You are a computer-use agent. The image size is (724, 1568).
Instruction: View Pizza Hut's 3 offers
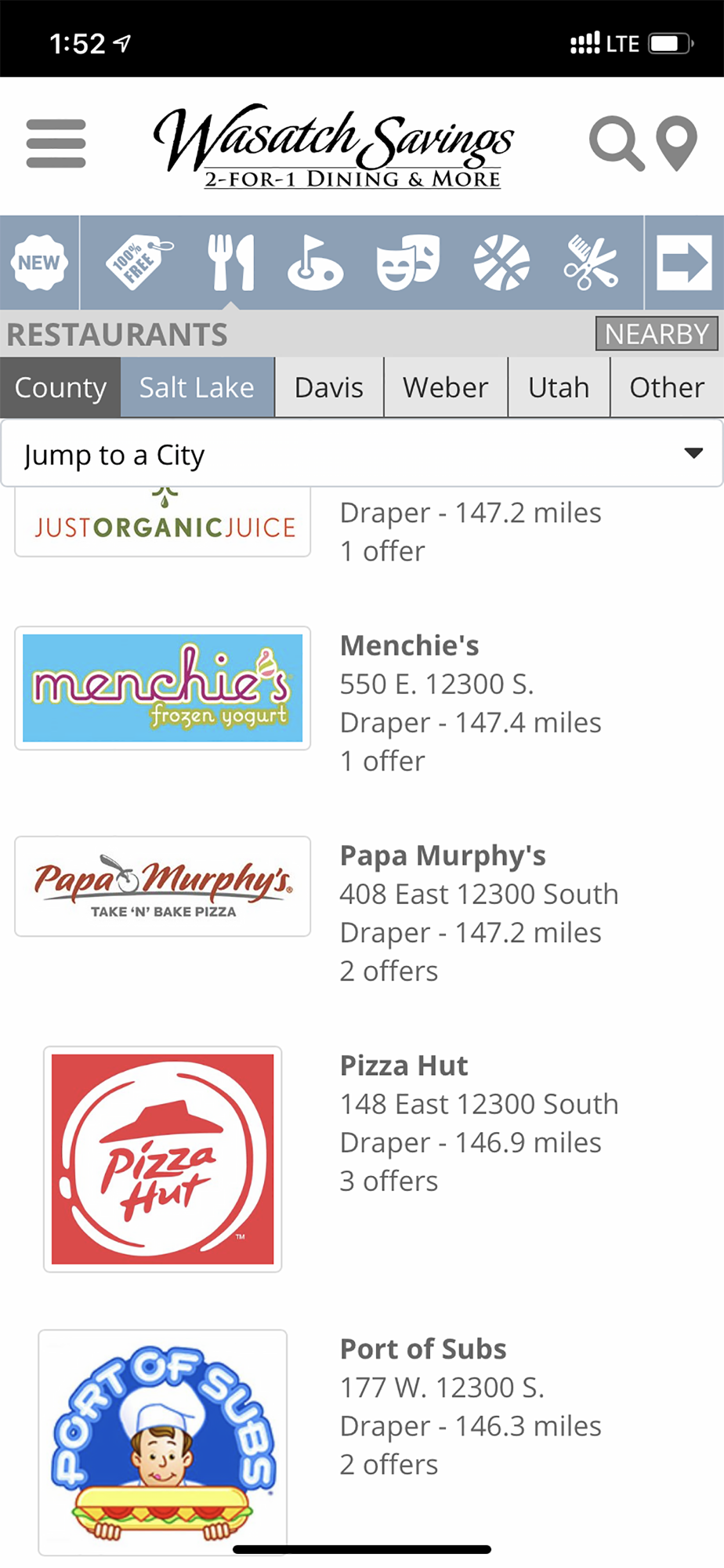click(389, 1181)
